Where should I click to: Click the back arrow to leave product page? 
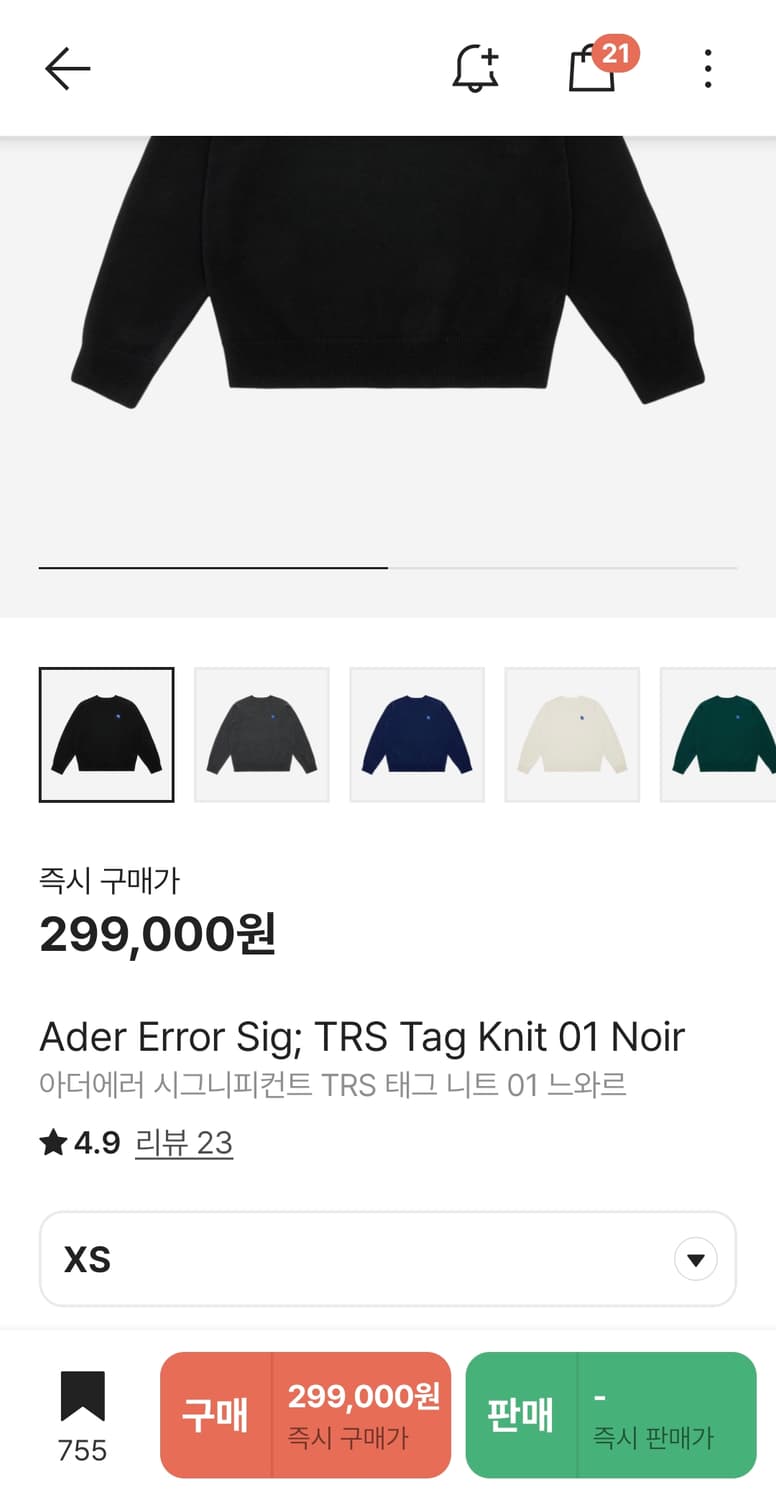[66, 68]
